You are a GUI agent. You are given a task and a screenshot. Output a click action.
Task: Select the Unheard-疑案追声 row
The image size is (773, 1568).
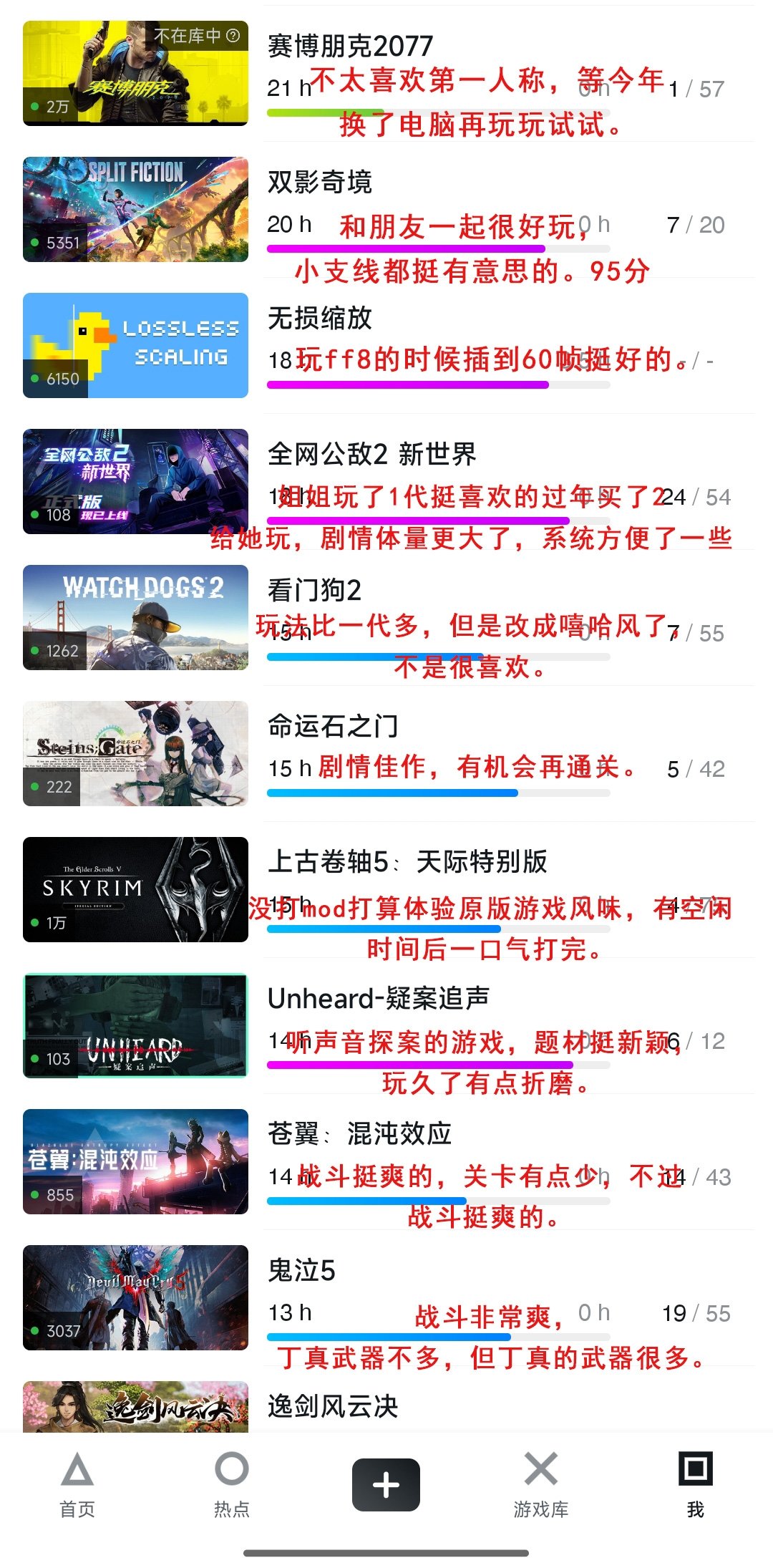[379, 999]
